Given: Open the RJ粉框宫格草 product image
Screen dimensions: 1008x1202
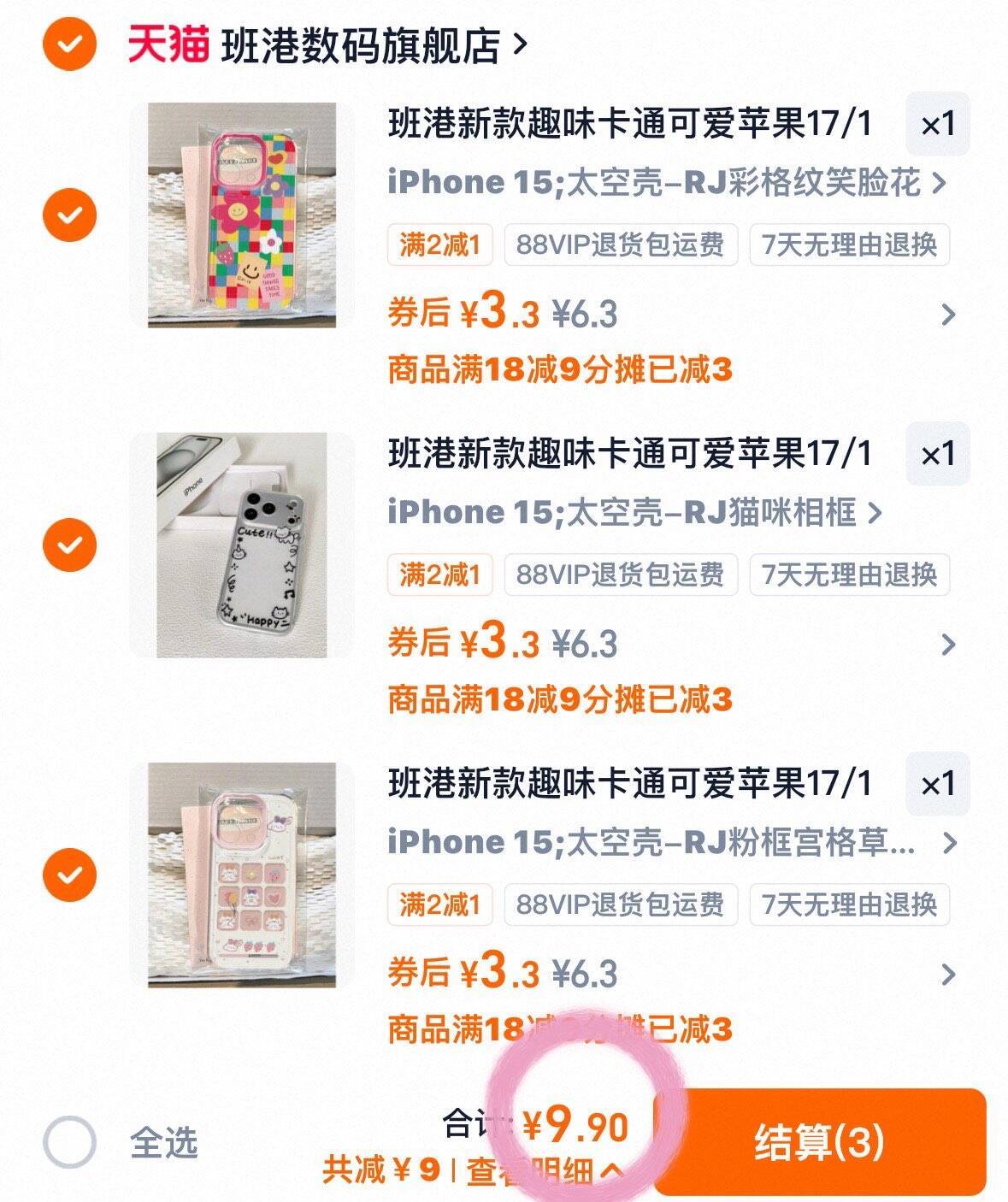Looking at the screenshot, I should (x=242, y=875).
